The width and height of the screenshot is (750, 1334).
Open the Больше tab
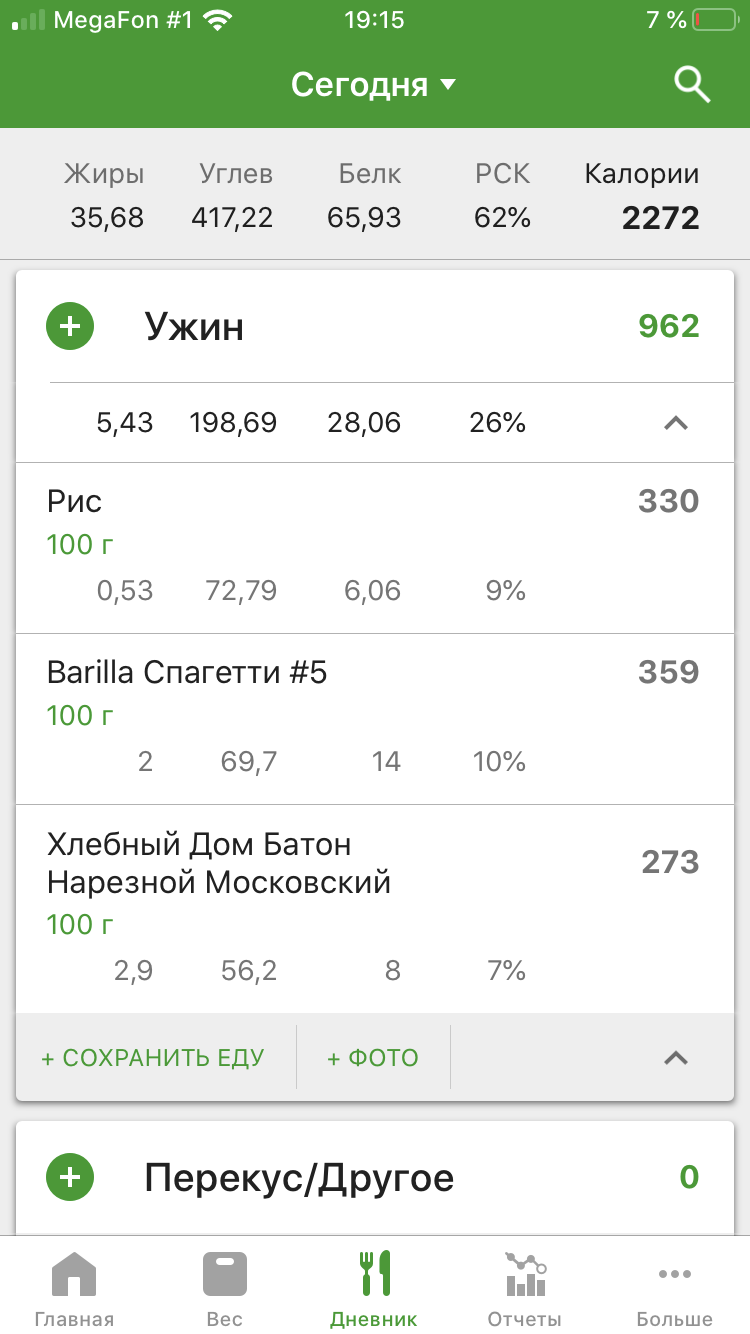pyautogui.click(x=675, y=1288)
